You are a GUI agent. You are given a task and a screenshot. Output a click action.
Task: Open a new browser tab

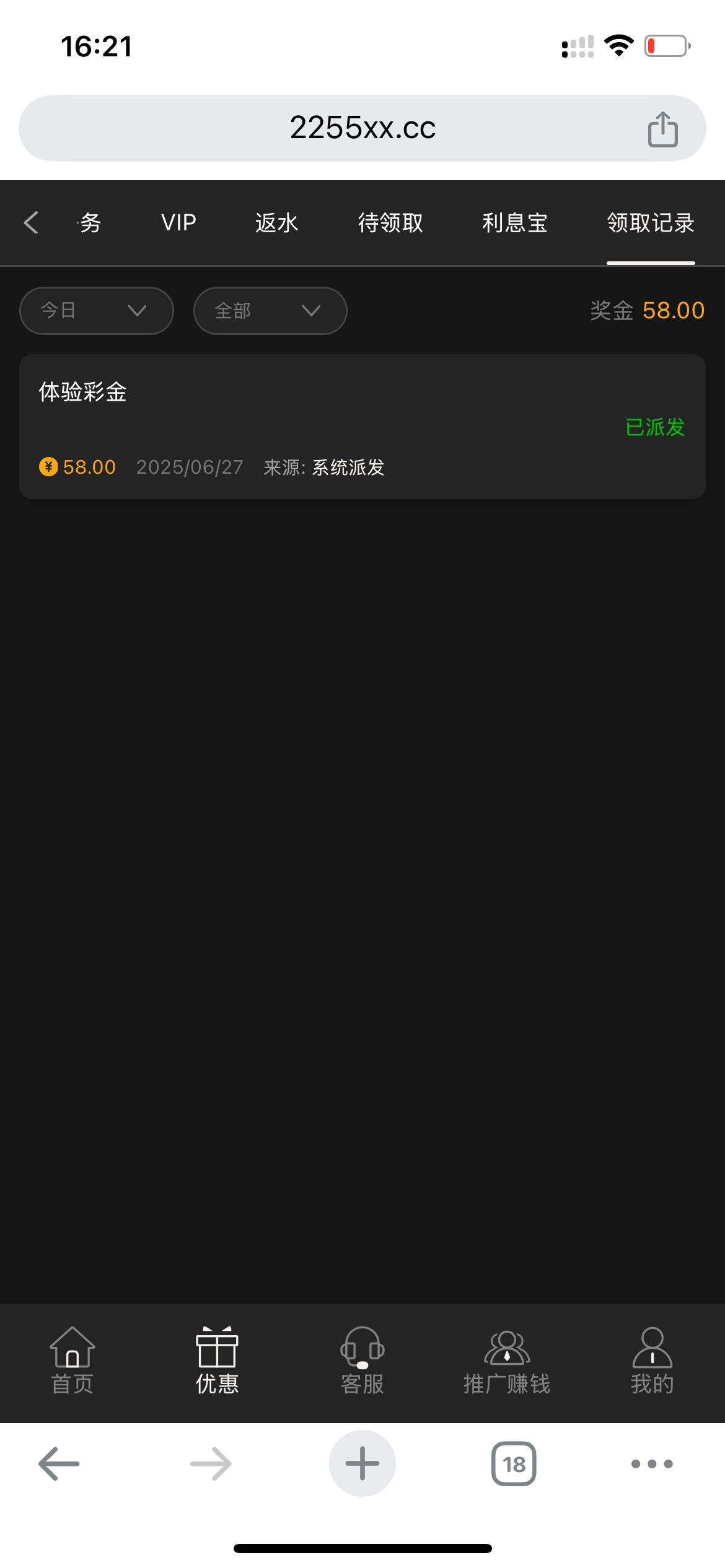pos(362,1463)
